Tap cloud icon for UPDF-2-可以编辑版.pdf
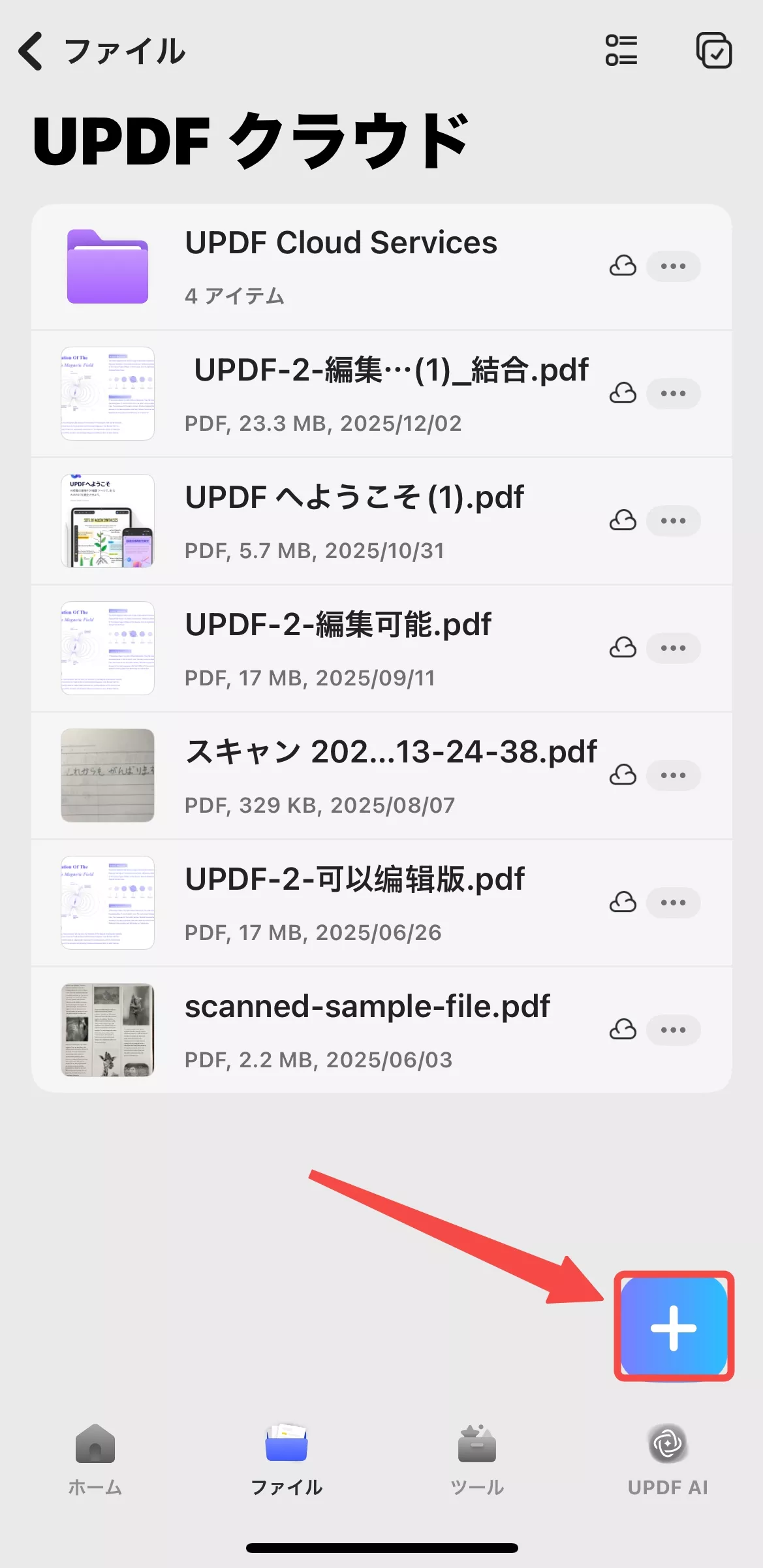Image resolution: width=763 pixels, height=1568 pixels. tap(623, 902)
